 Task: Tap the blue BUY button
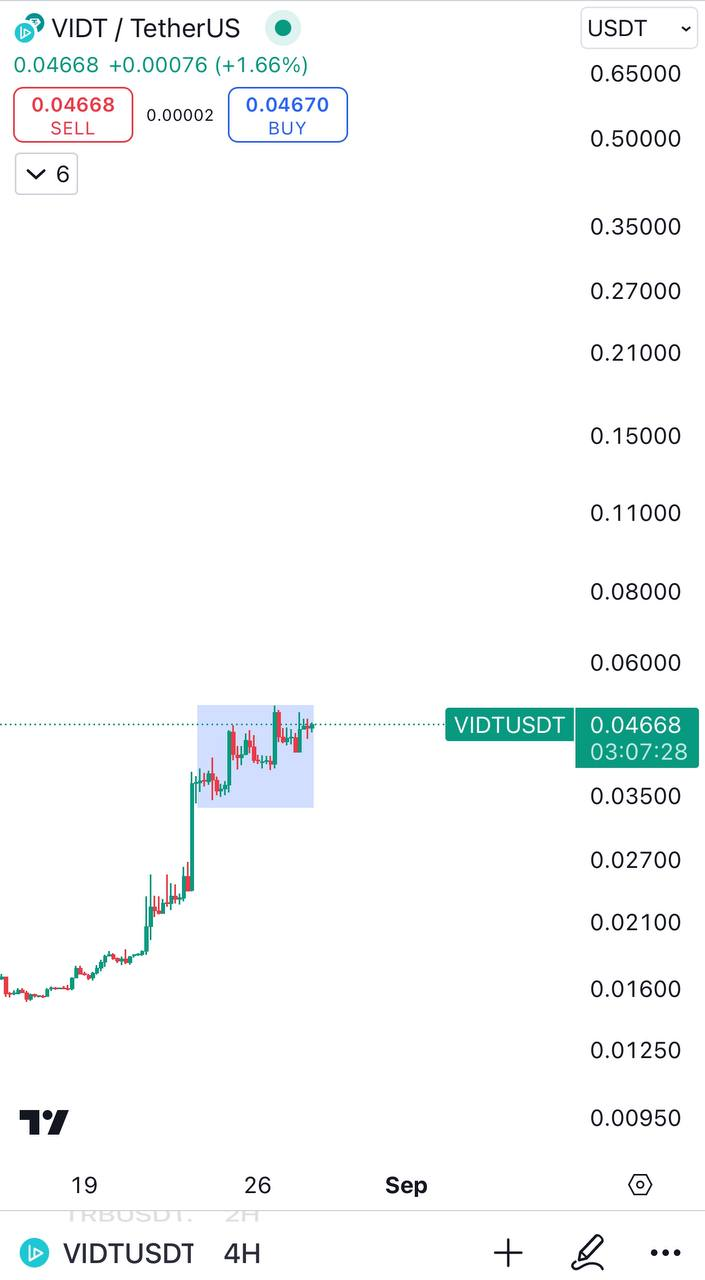point(287,115)
